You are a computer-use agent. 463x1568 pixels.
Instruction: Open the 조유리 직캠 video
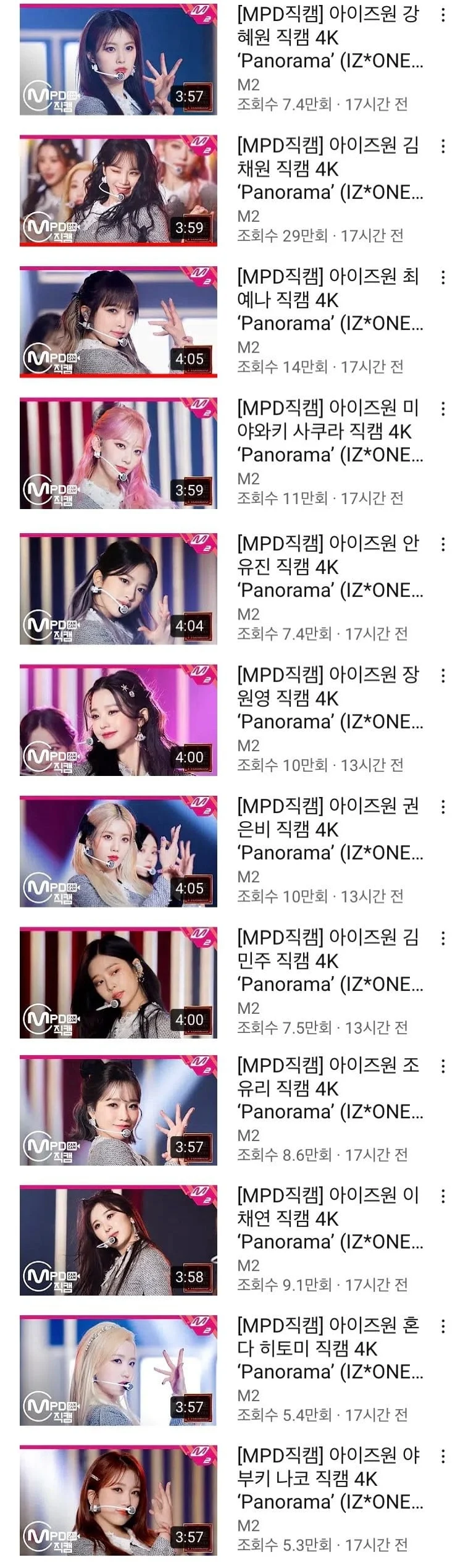(119, 1110)
